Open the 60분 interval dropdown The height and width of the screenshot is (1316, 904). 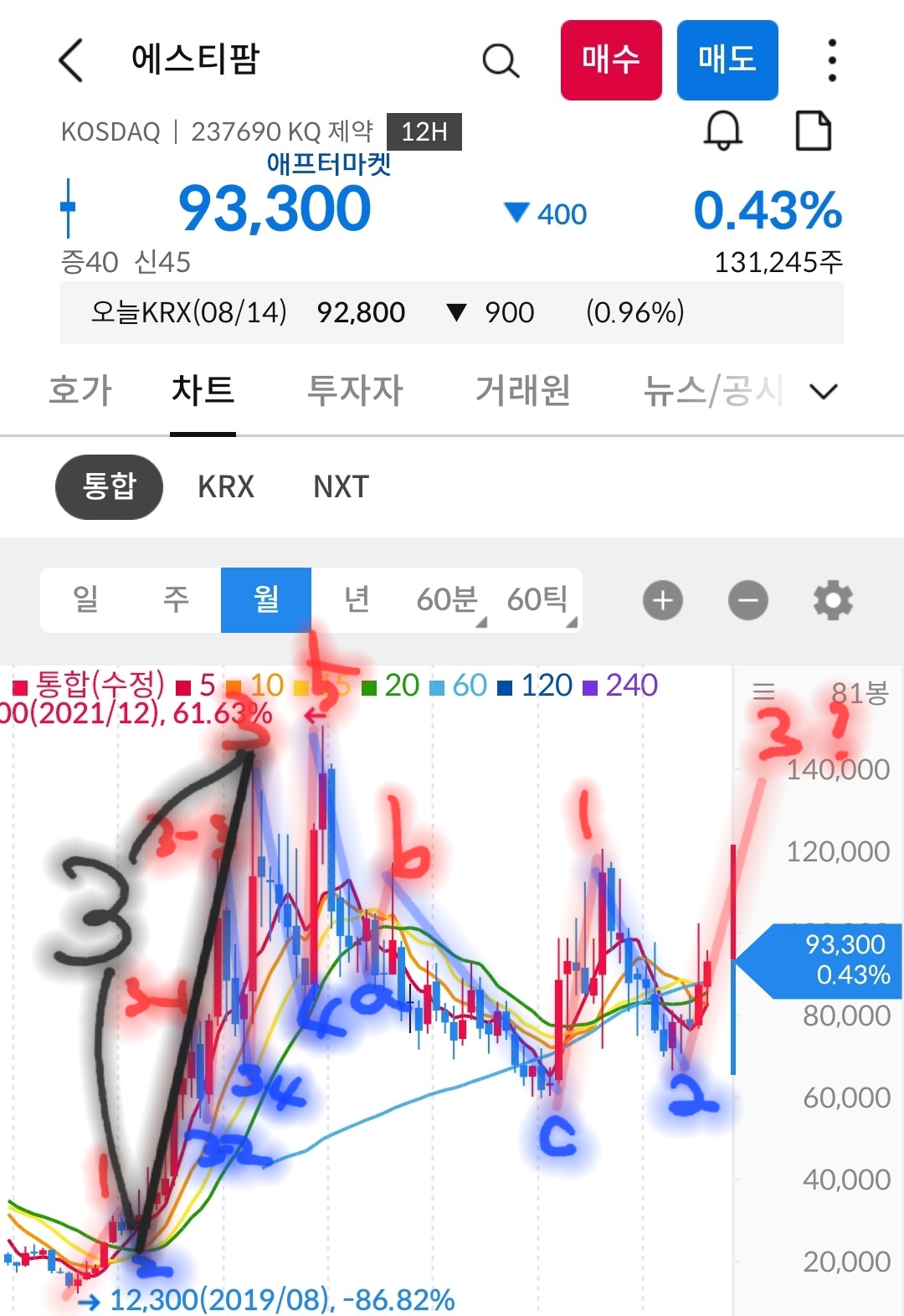click(447, 599)
